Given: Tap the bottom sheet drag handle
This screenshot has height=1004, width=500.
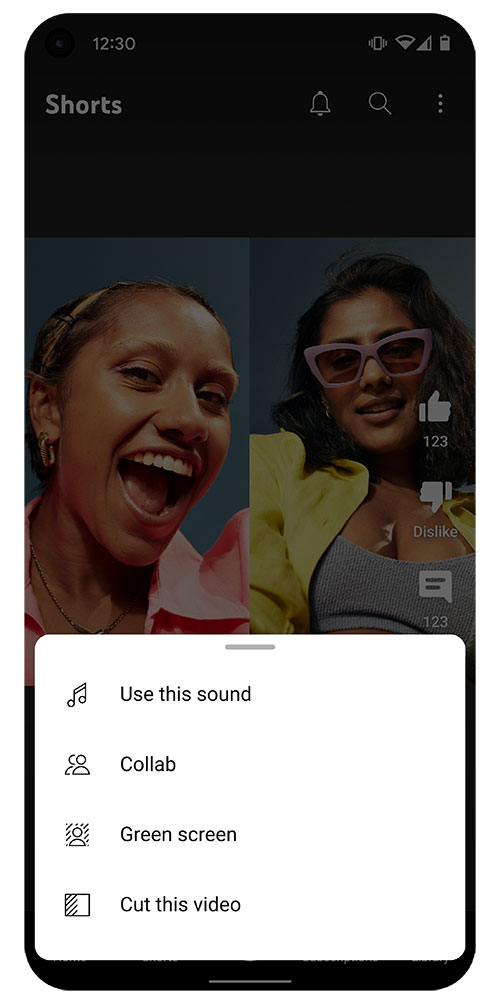Looking at the screenshot, I should pyautogui.click(x=250, y=647).
